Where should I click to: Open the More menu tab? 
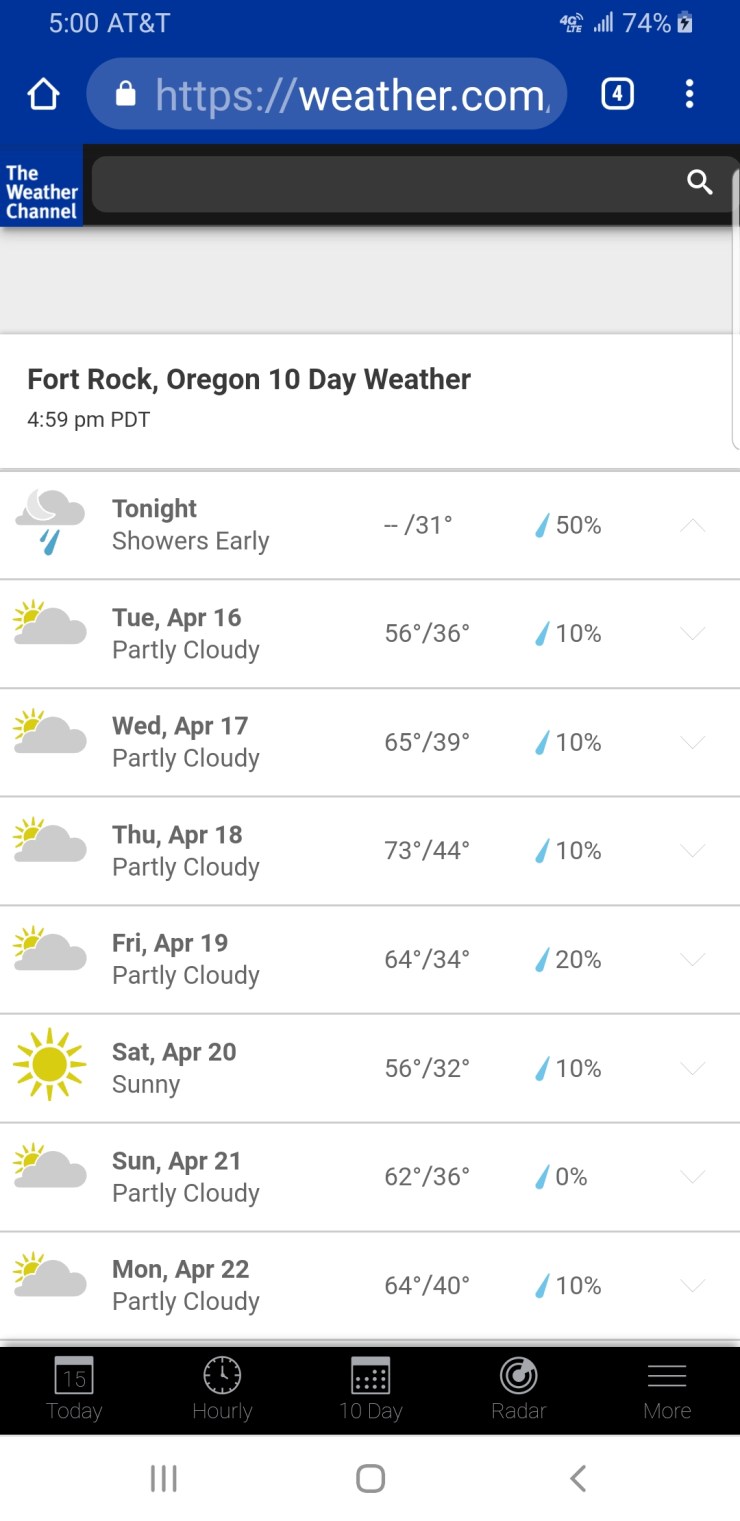(x=667, y=1389)
